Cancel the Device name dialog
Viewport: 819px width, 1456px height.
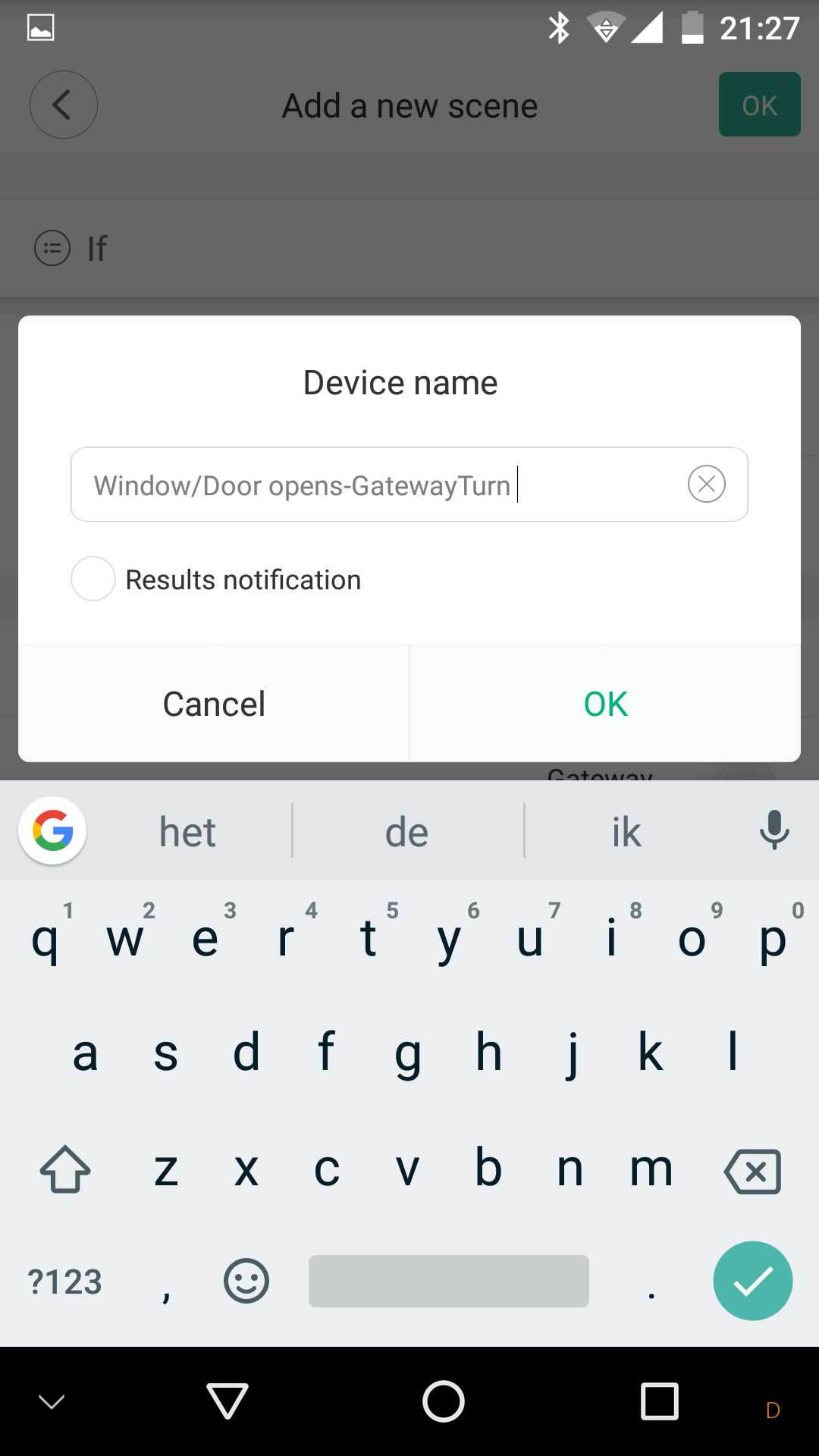pos(214,704)
